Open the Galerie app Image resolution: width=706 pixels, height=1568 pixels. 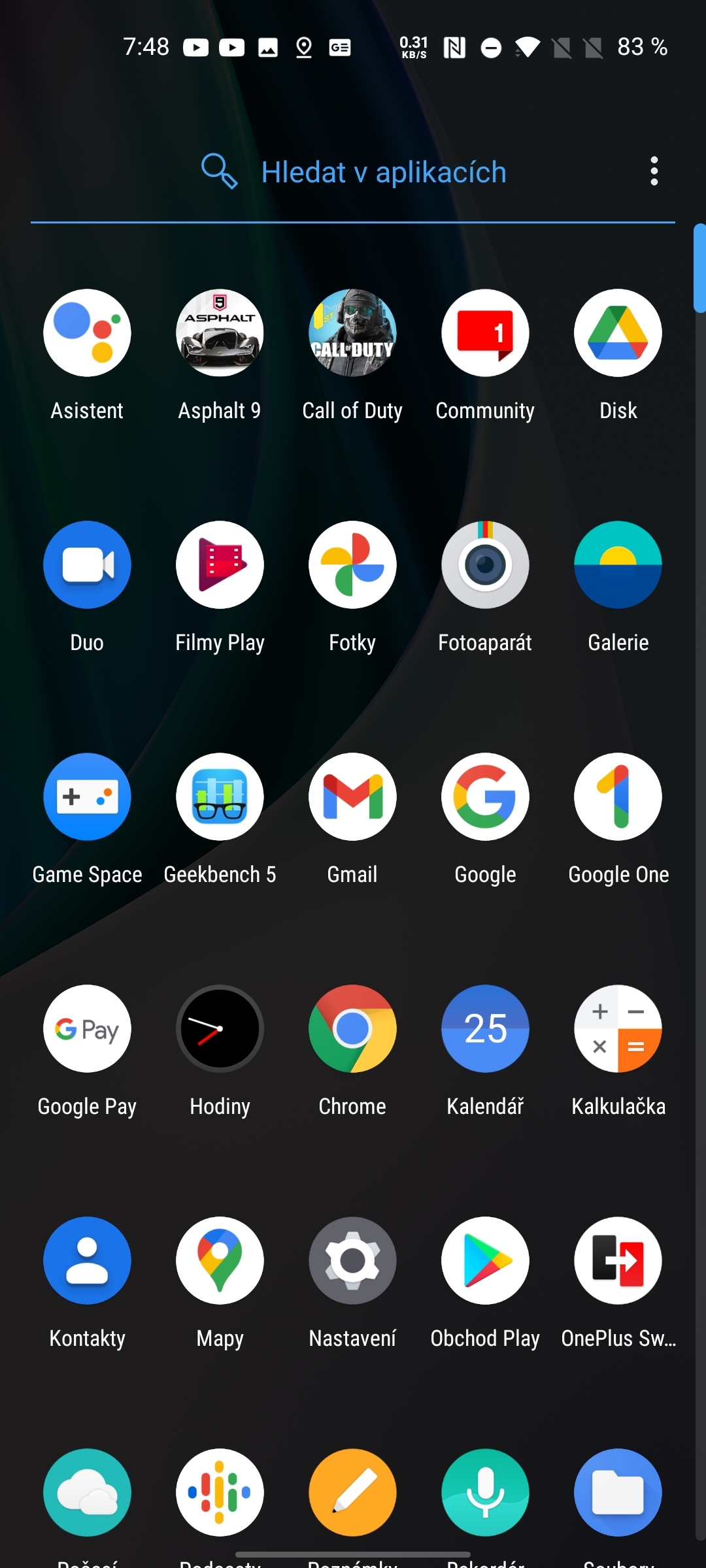[618, 565]
